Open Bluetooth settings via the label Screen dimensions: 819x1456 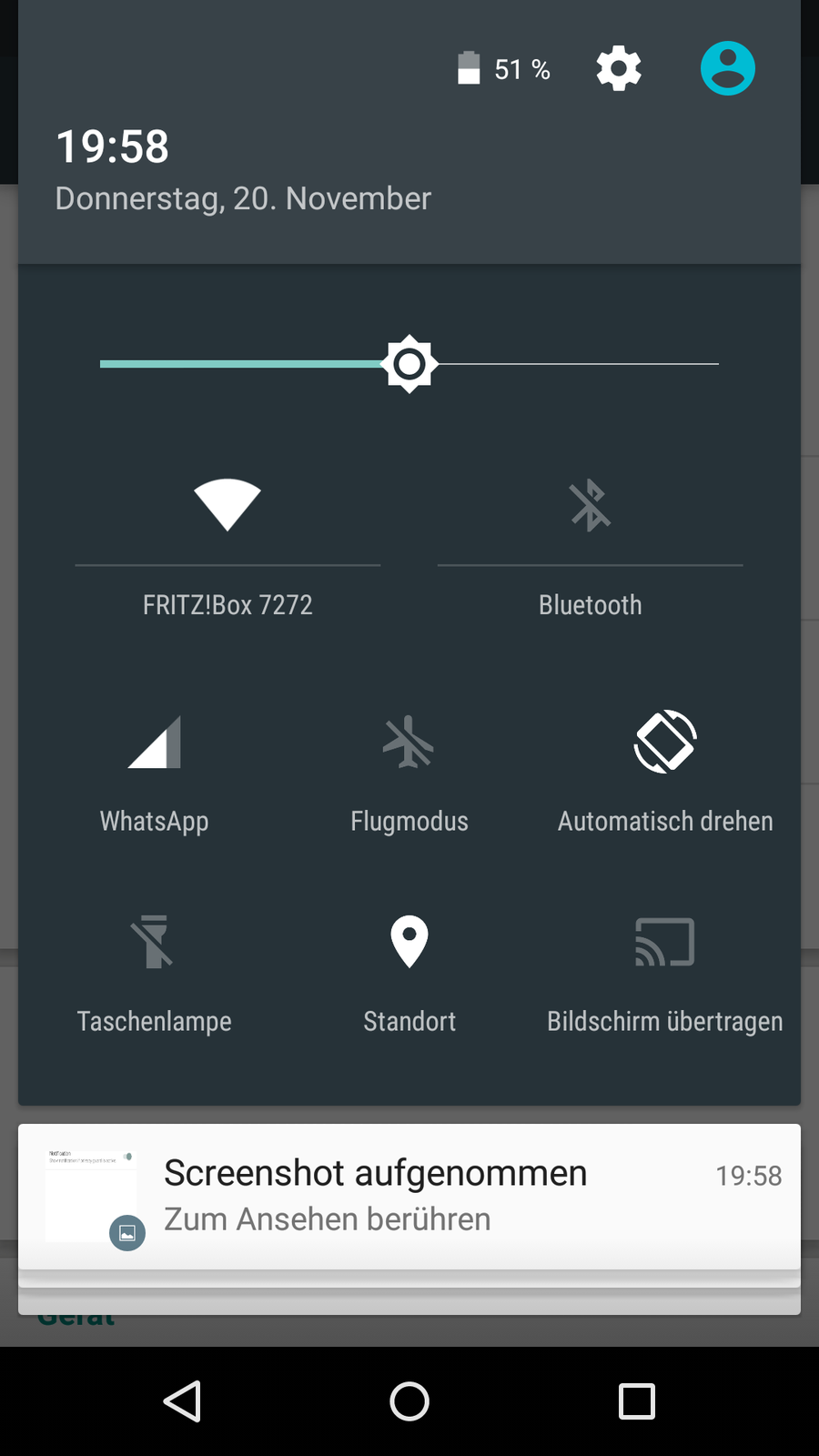pyautogui.click(x=590, y=605)
